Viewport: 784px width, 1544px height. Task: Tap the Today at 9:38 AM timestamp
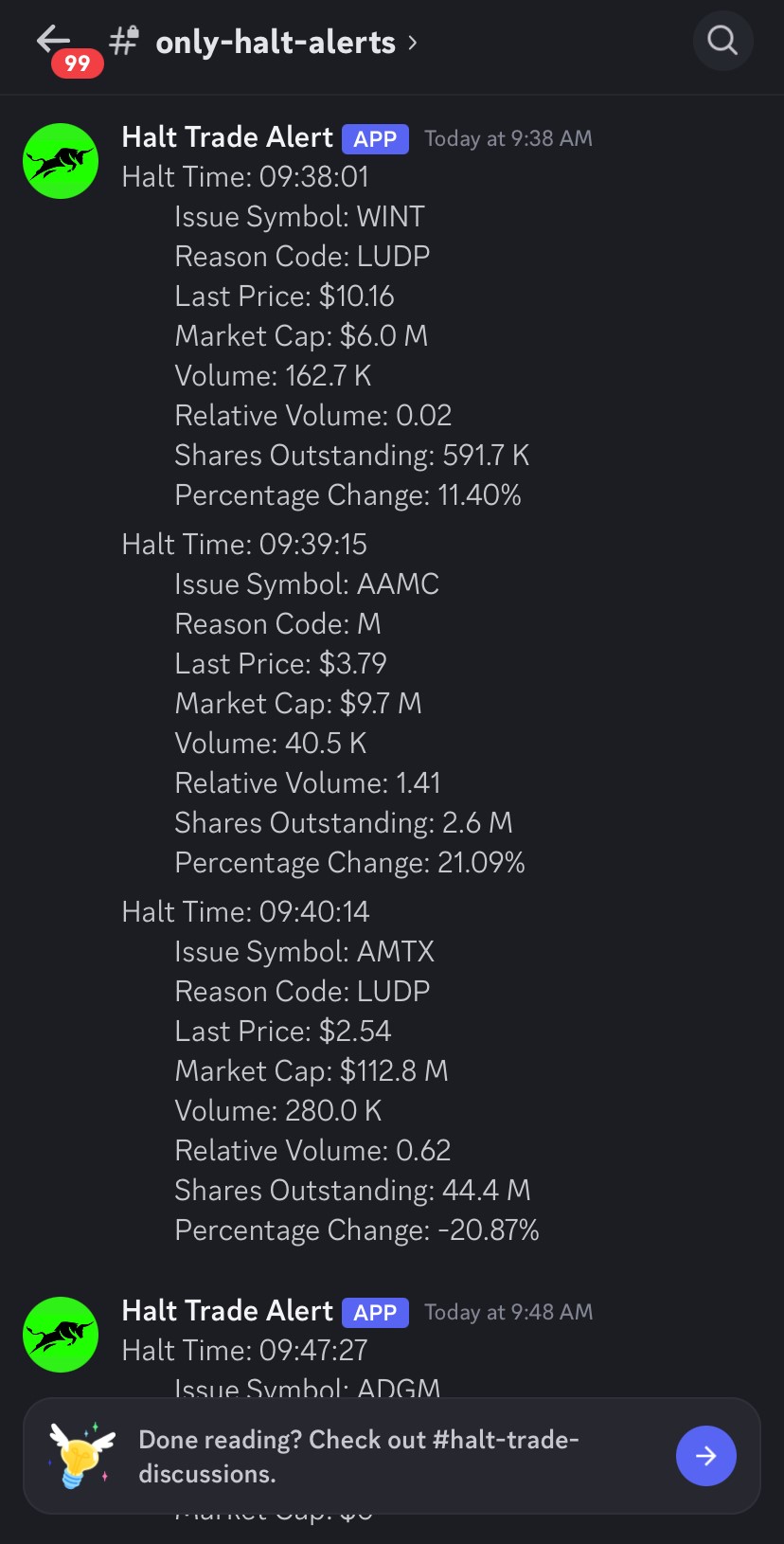[508, 138]
